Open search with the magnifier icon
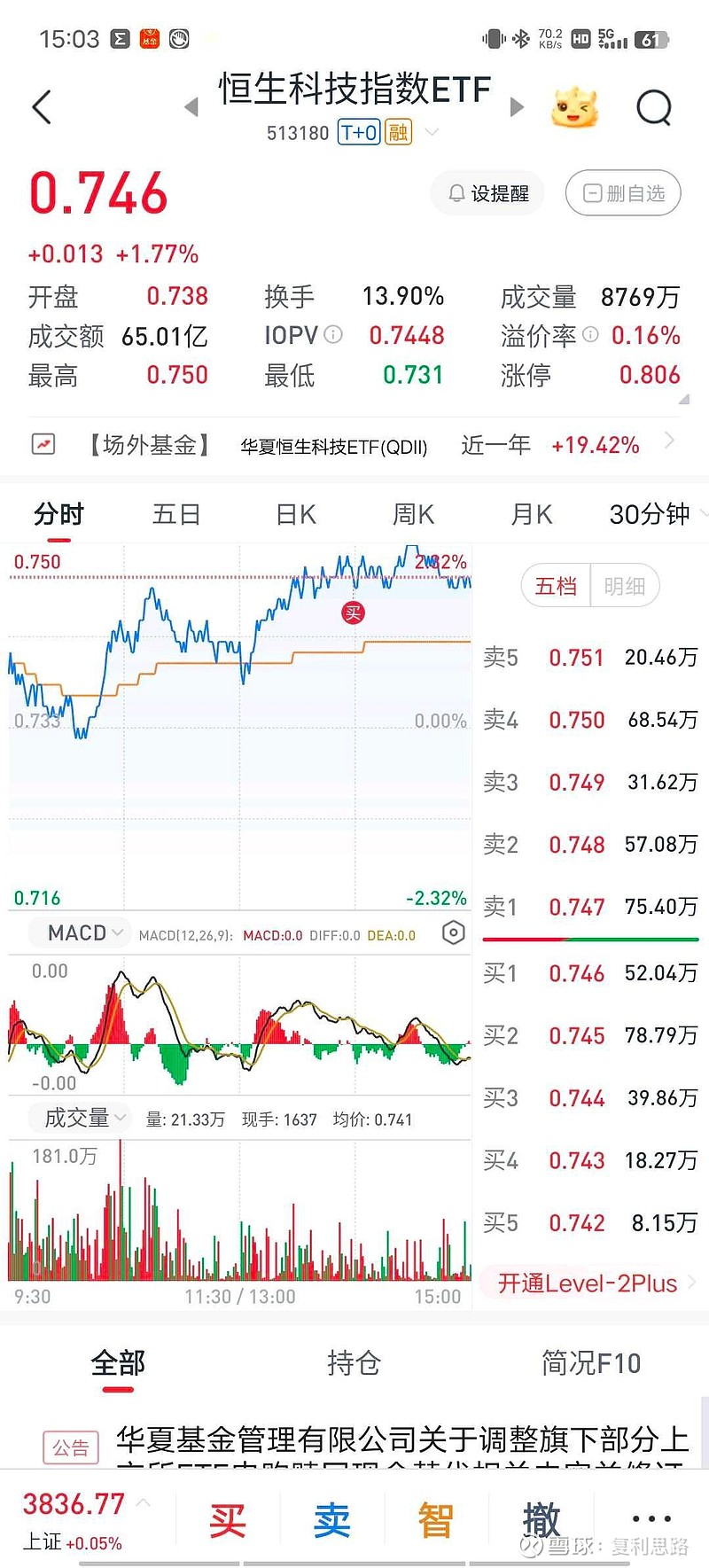The image size is (709, 1568). (654, 107)
